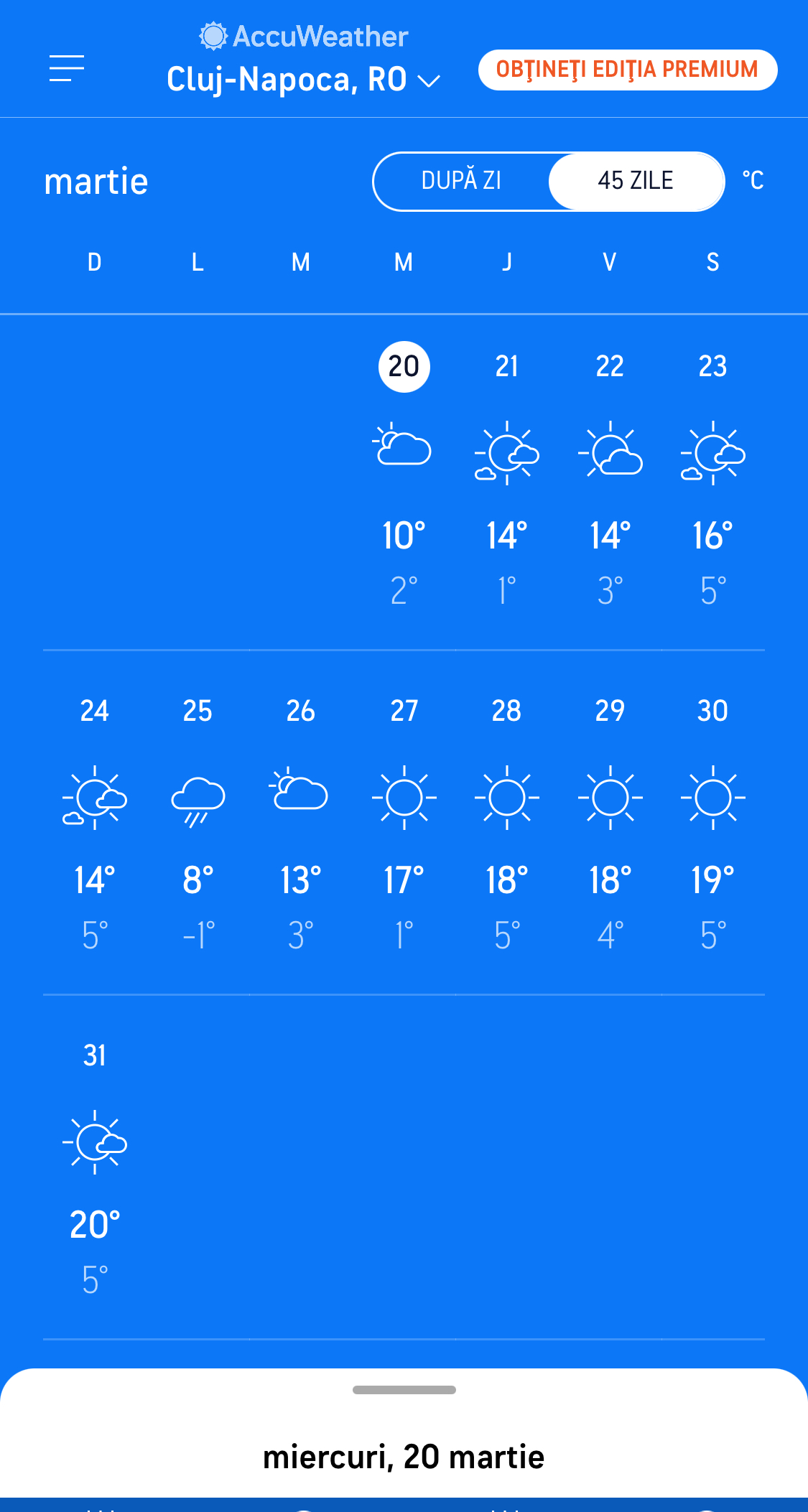Keep the 45 ZILE view selected
808x1512 pixels.
point(636,181)
